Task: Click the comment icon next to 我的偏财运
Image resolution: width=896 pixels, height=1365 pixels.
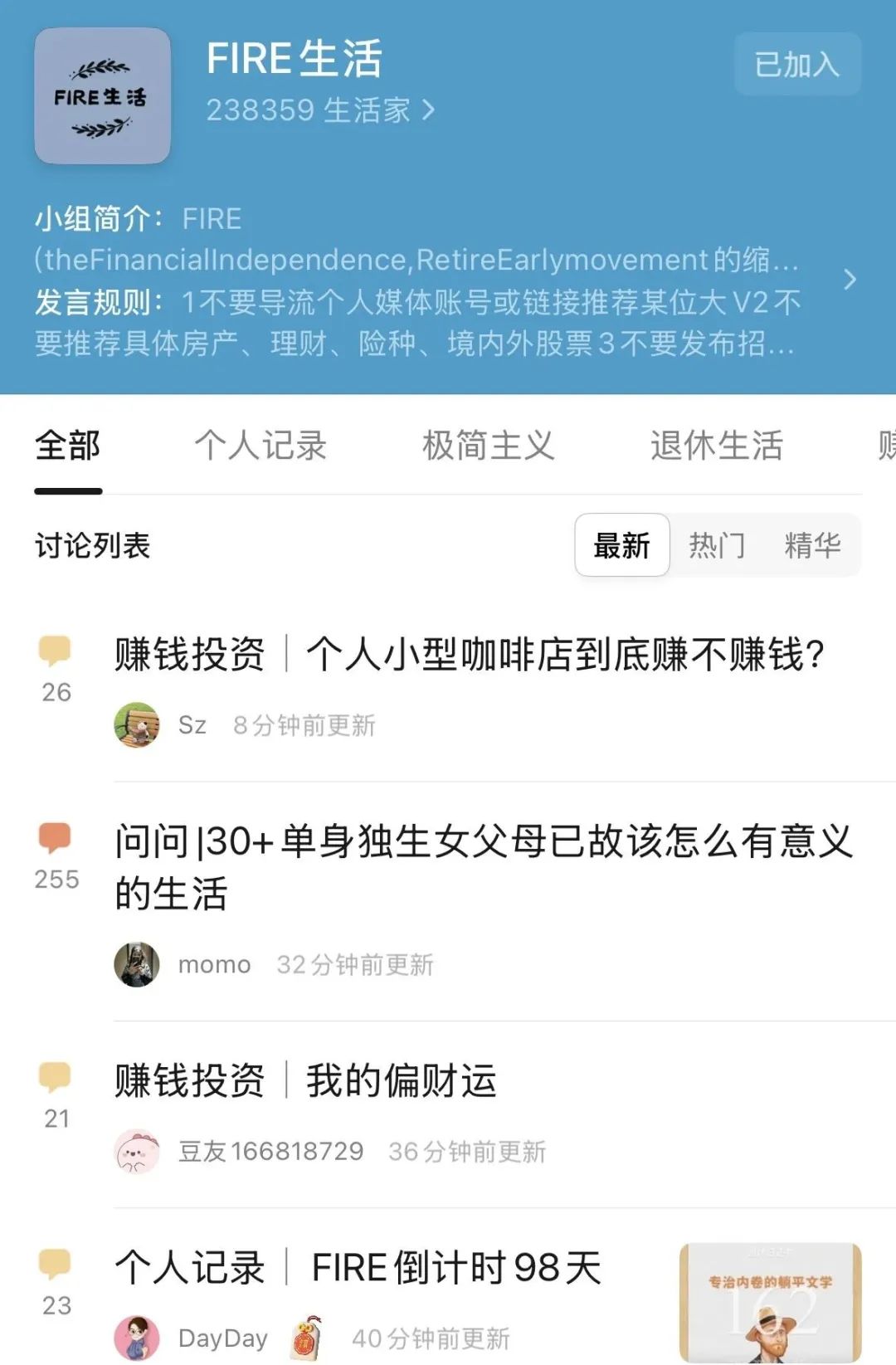Action: pos(55,1075)
